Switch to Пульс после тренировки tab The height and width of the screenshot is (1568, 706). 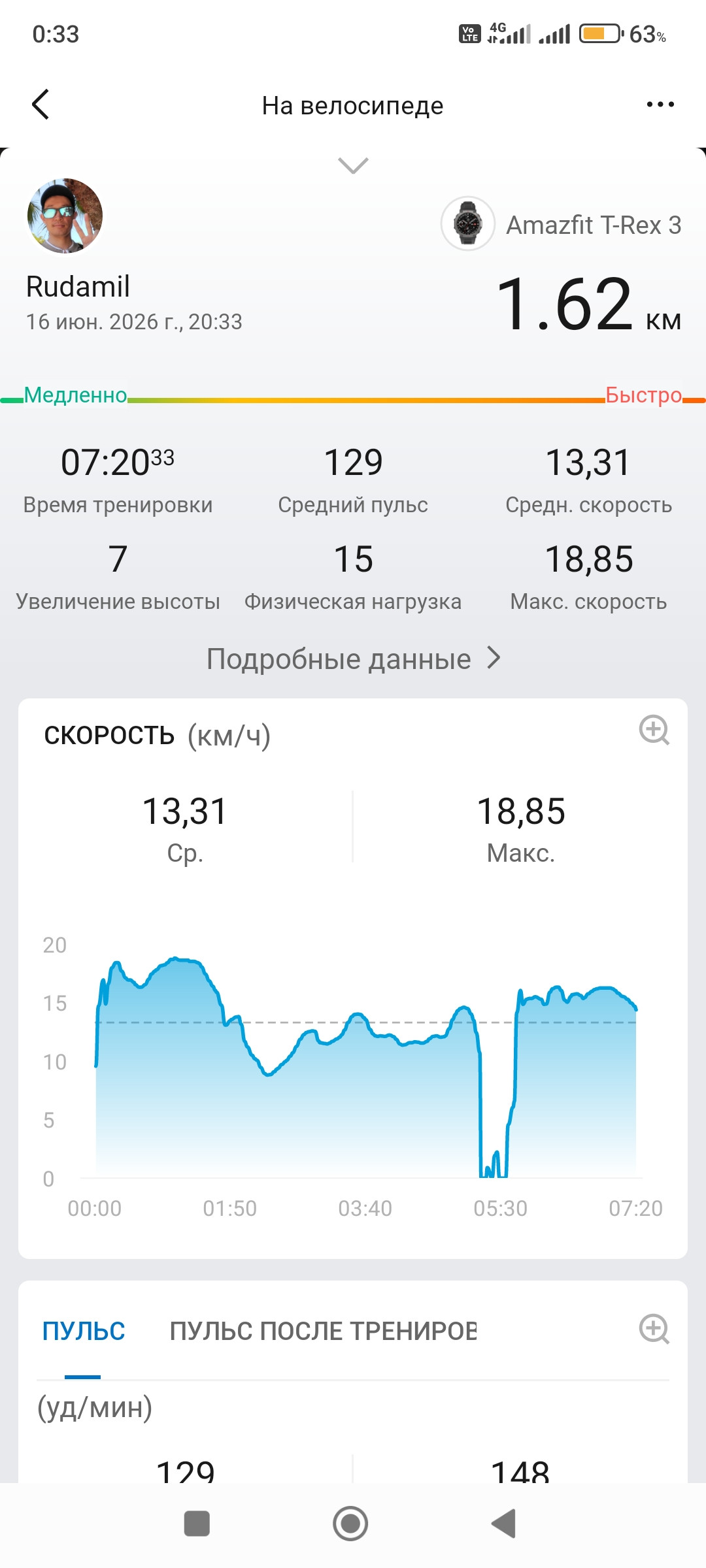(x=323, y=1331)
